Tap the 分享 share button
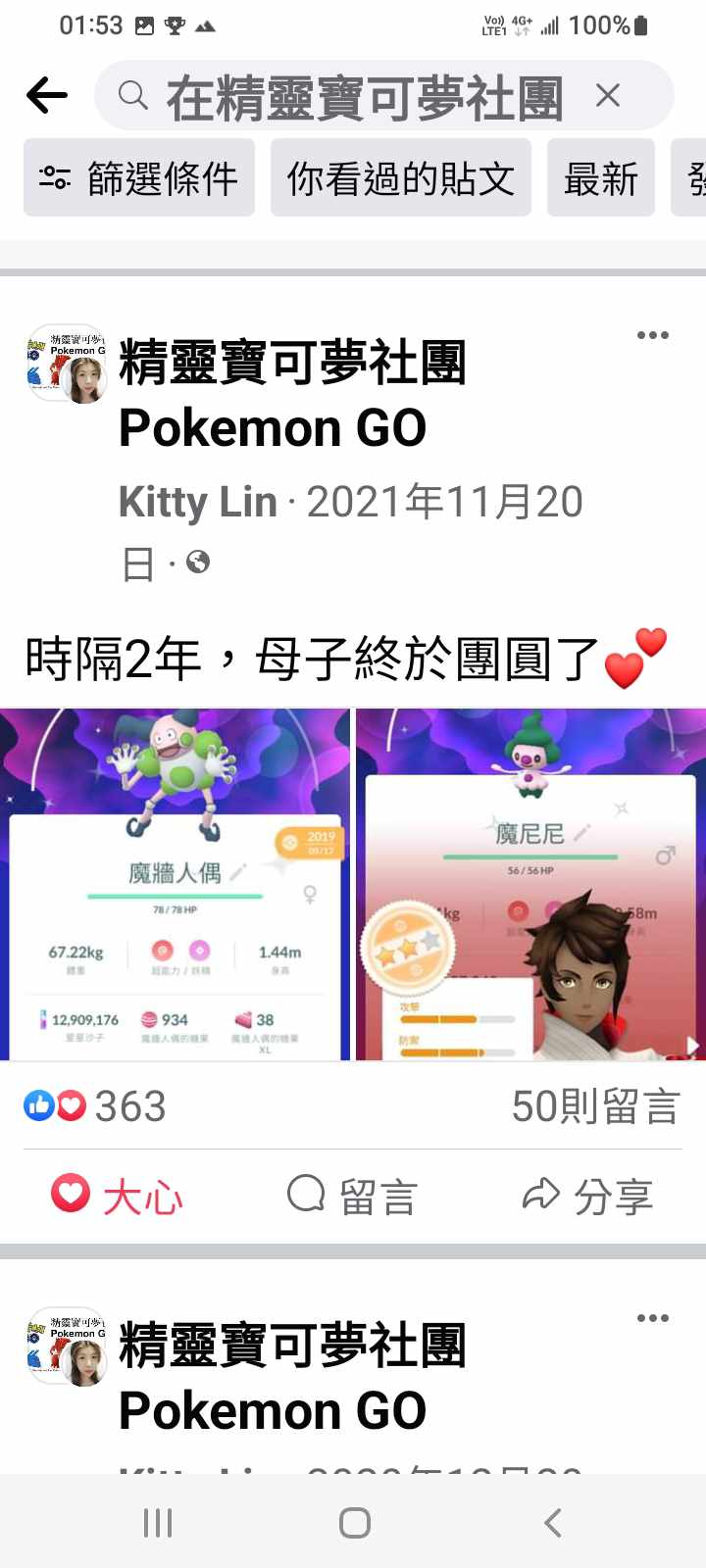The height and width of the screenshot is (1568, 706). tap(586, 1196)
